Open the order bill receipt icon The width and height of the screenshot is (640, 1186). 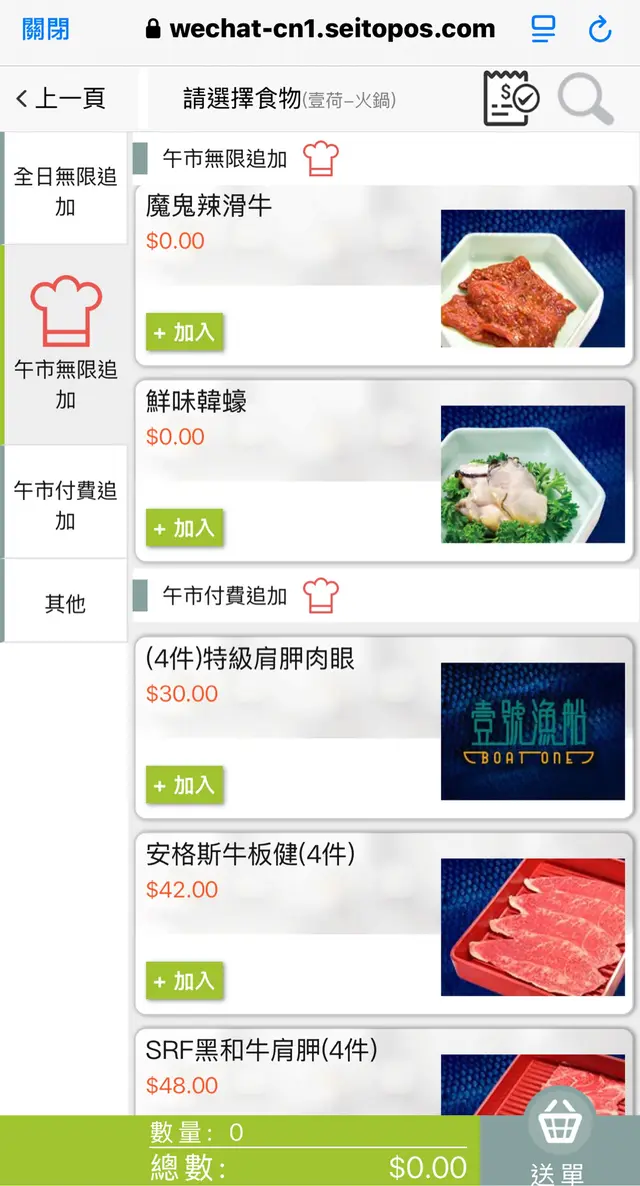(510, 98)
